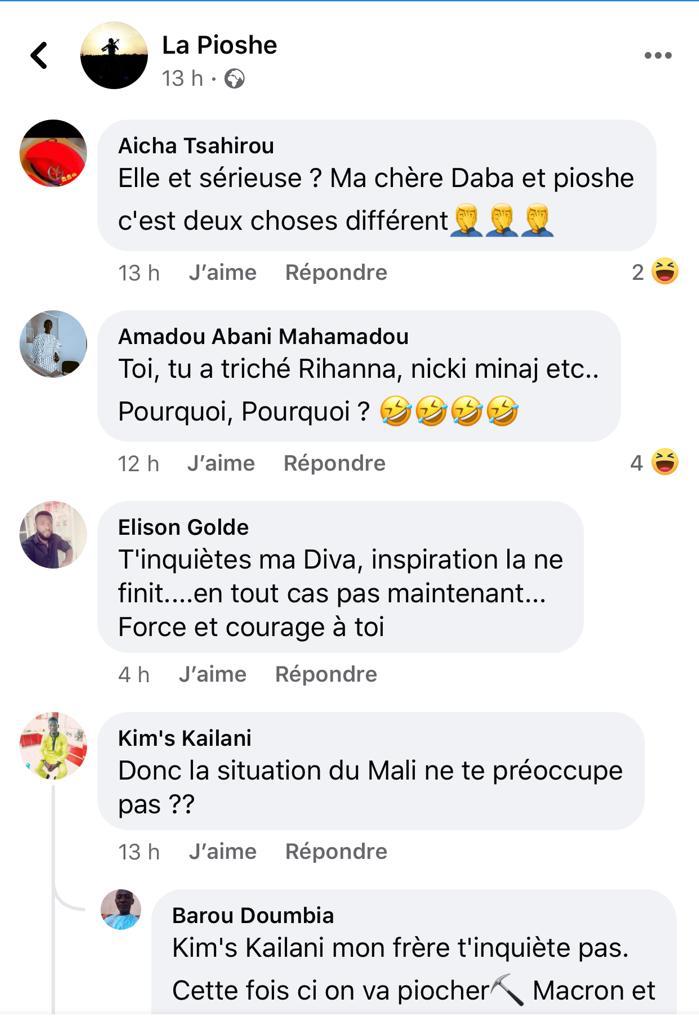Like Elison Golde's comment
699x1024 pixels.
212,674
